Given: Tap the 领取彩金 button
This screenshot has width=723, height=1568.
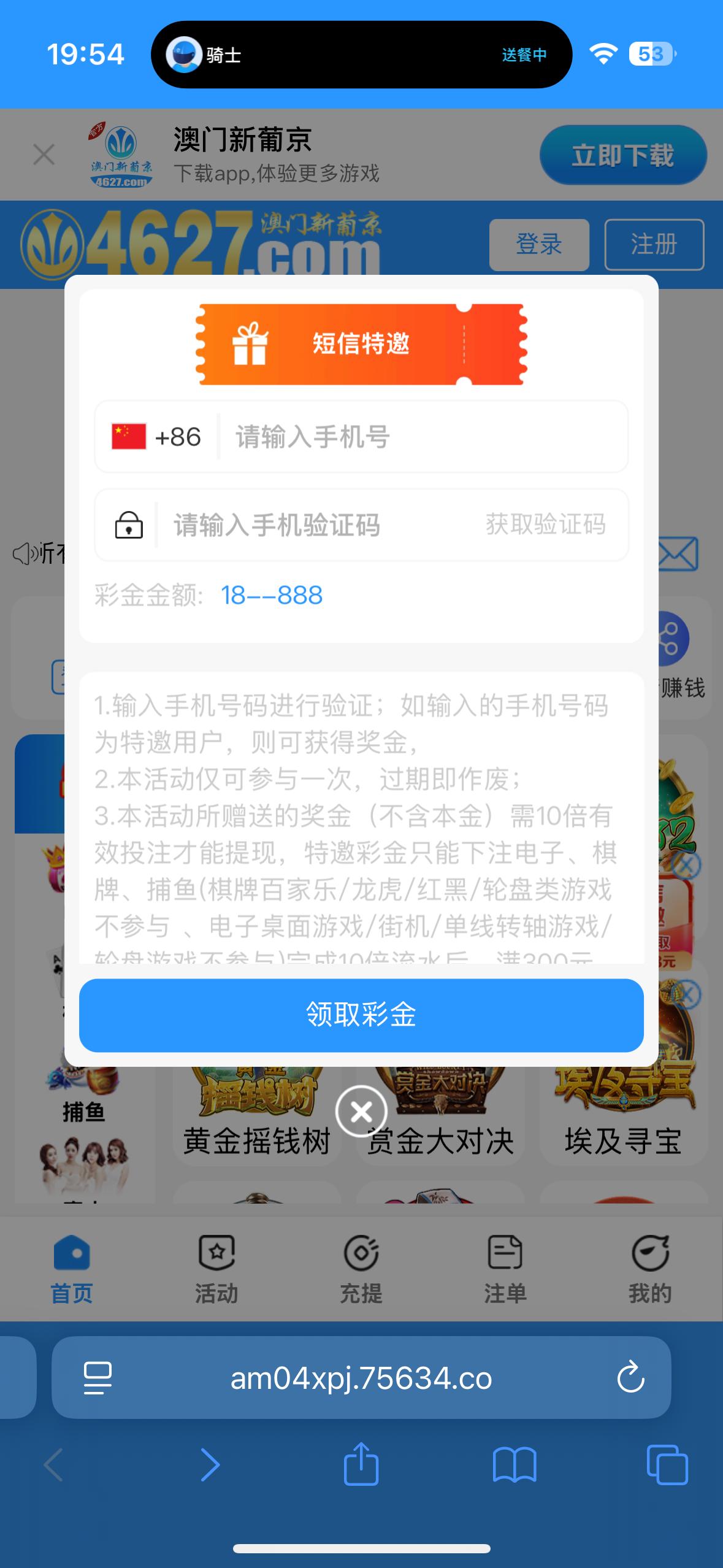Looking at the screenshot, I should pos(361,1015).
